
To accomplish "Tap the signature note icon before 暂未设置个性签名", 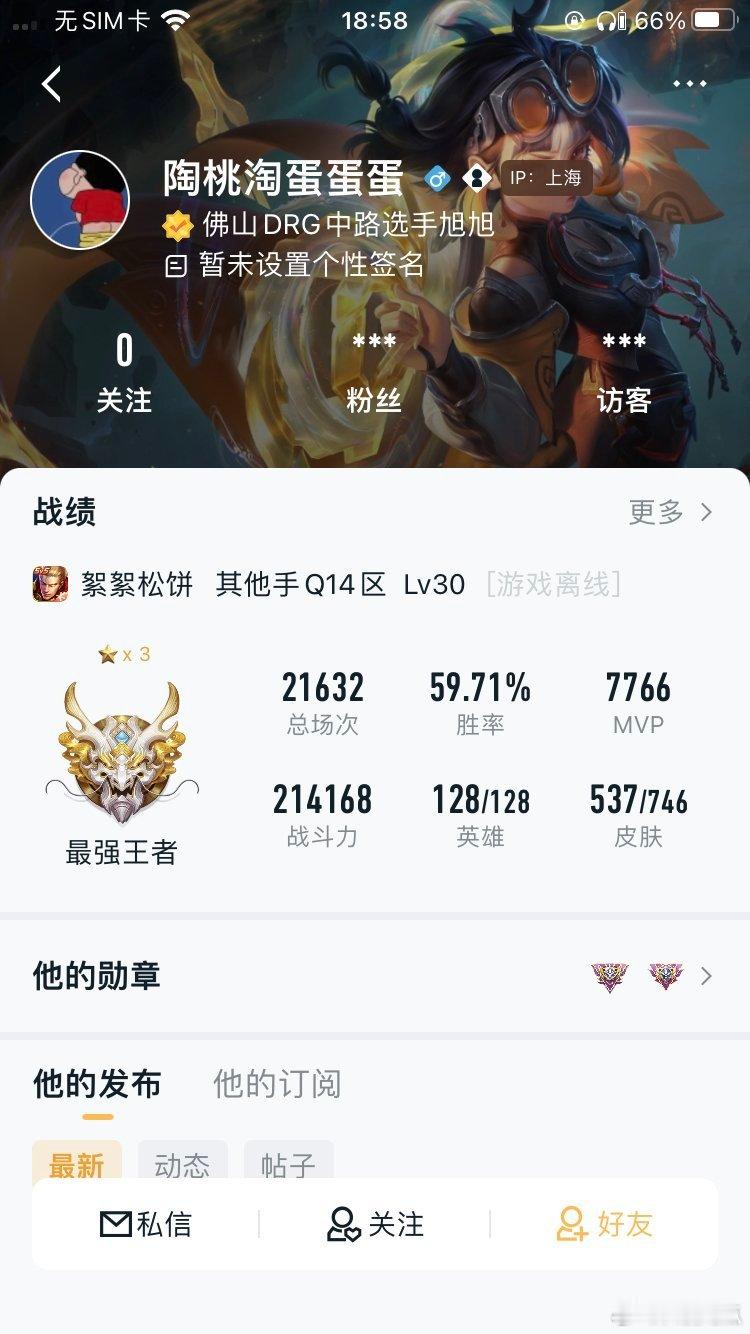I will (x=177, y=266).
